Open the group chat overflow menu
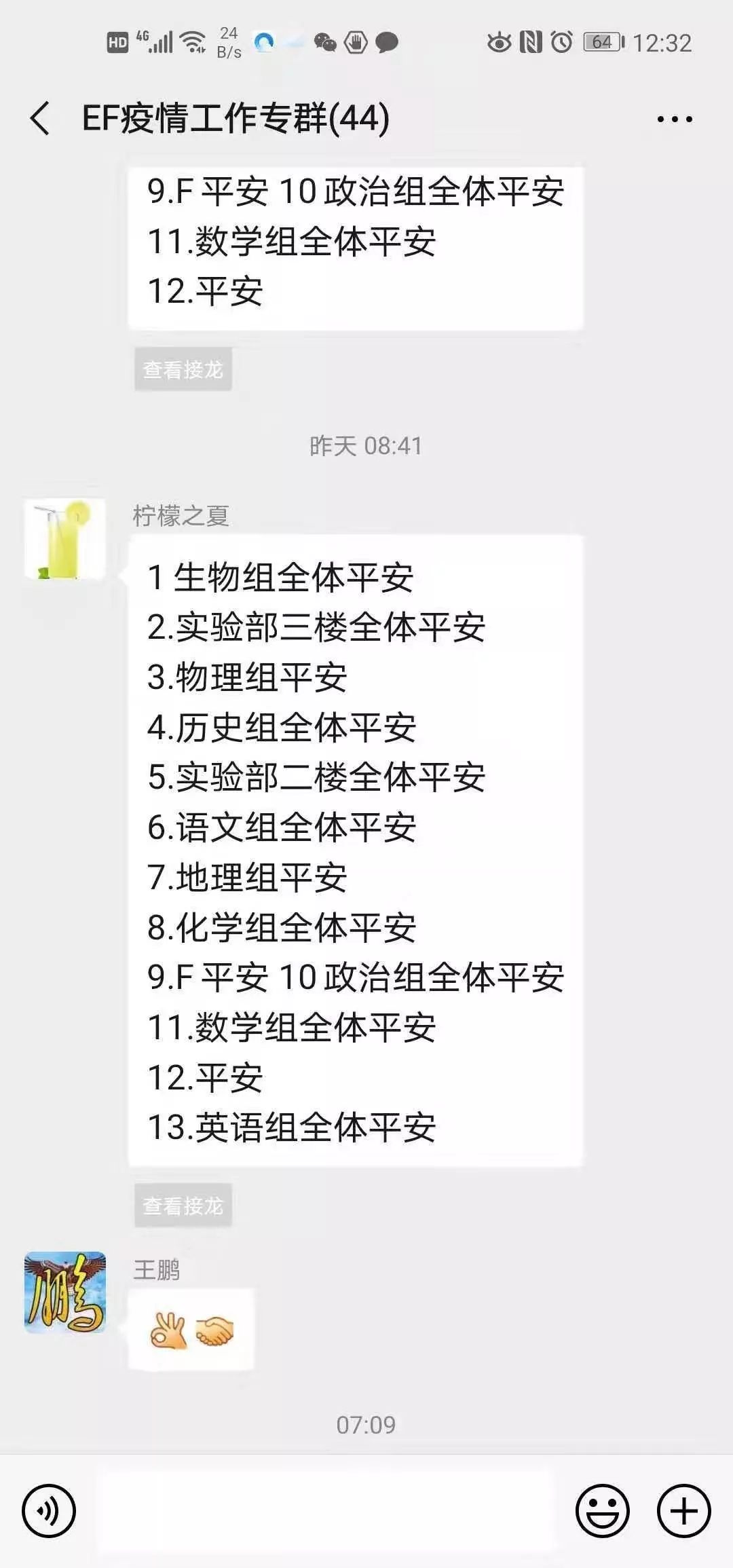 click(675, 119)
